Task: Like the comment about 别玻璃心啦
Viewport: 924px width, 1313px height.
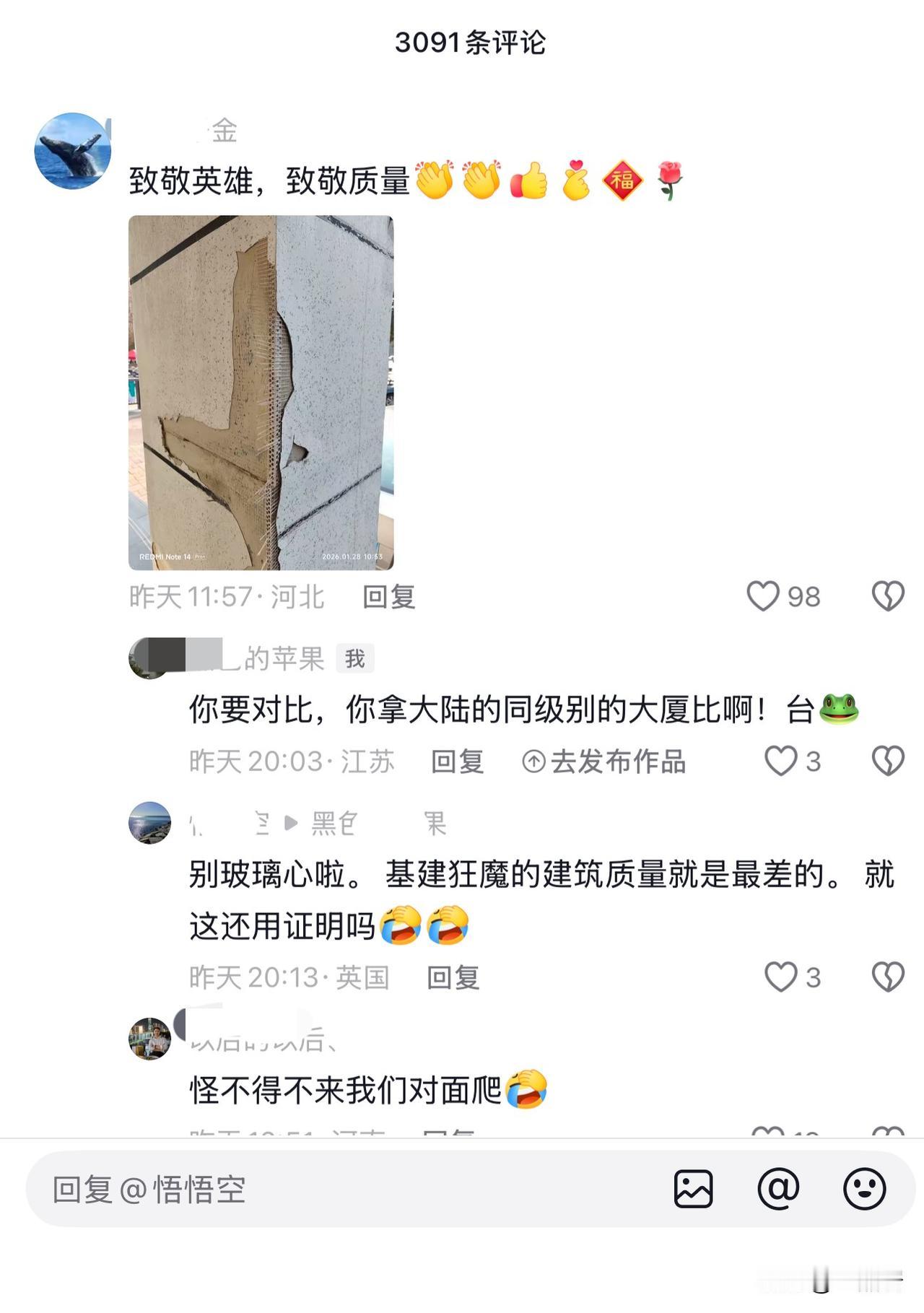Action: pos(782,976)
